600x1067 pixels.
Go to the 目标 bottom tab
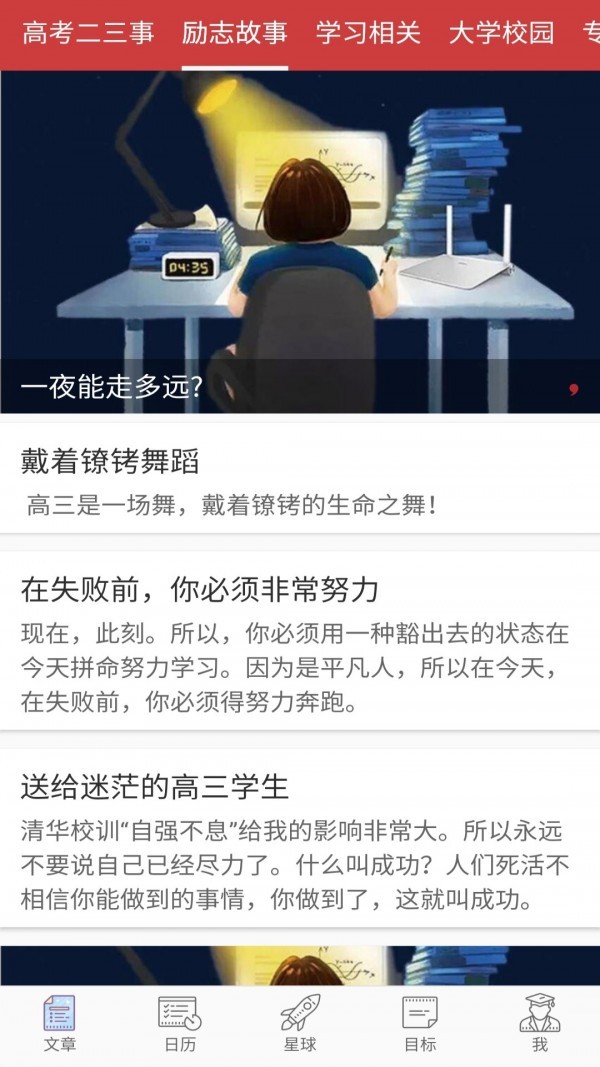pyautogui.click(x=420, y=1024)
